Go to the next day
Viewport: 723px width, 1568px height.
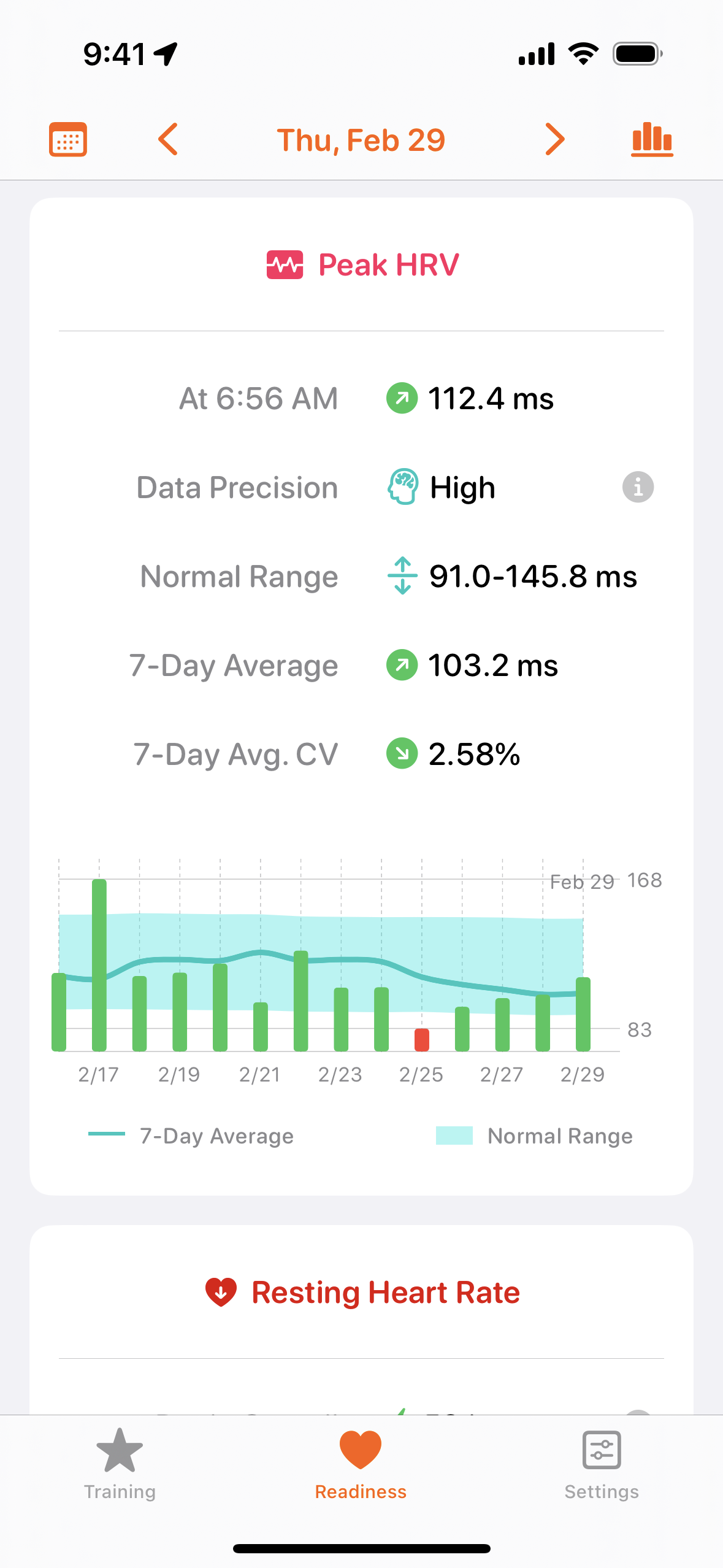(x=554, y=140)
